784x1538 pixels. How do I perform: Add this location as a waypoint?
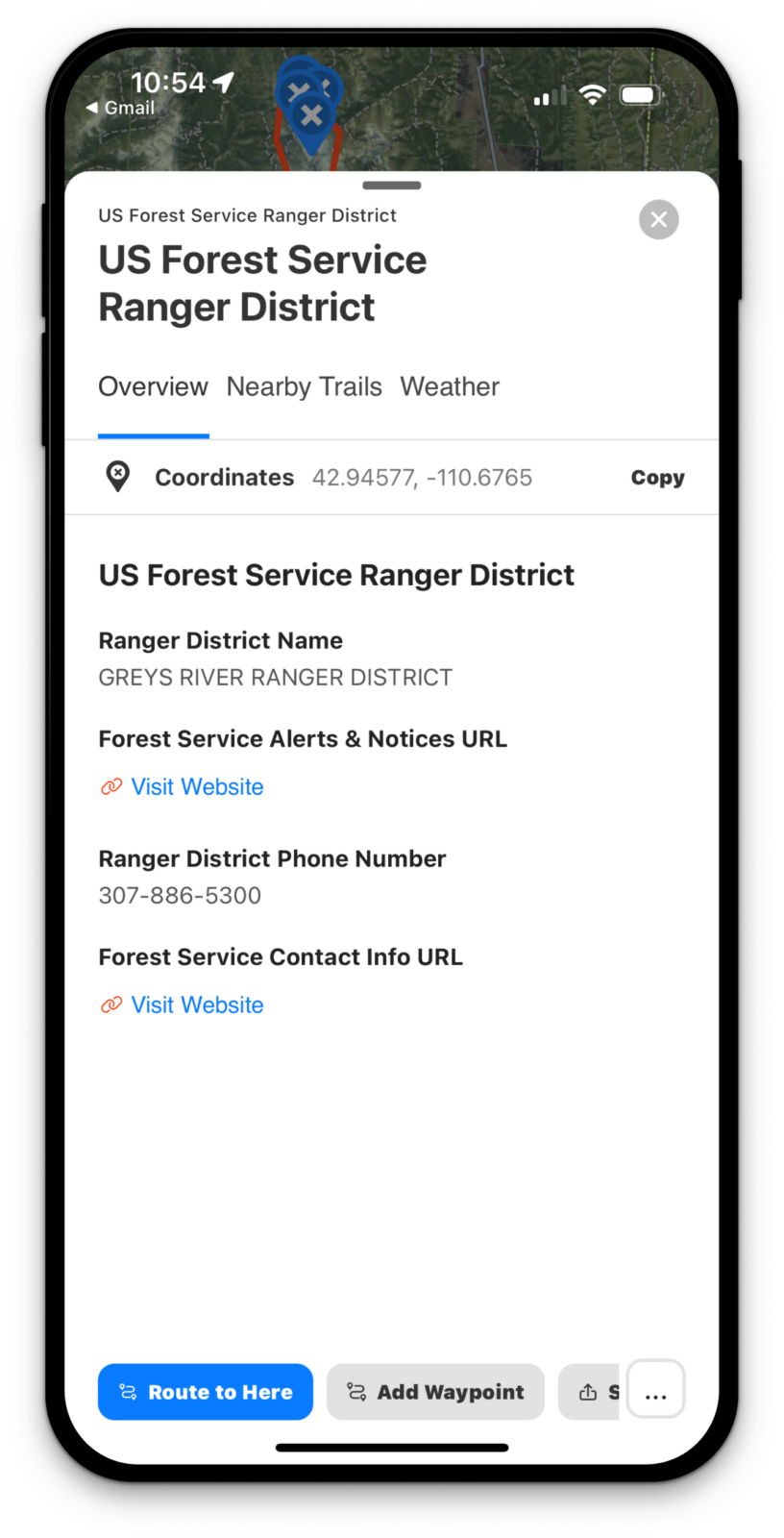click(x=435, y=1392)
